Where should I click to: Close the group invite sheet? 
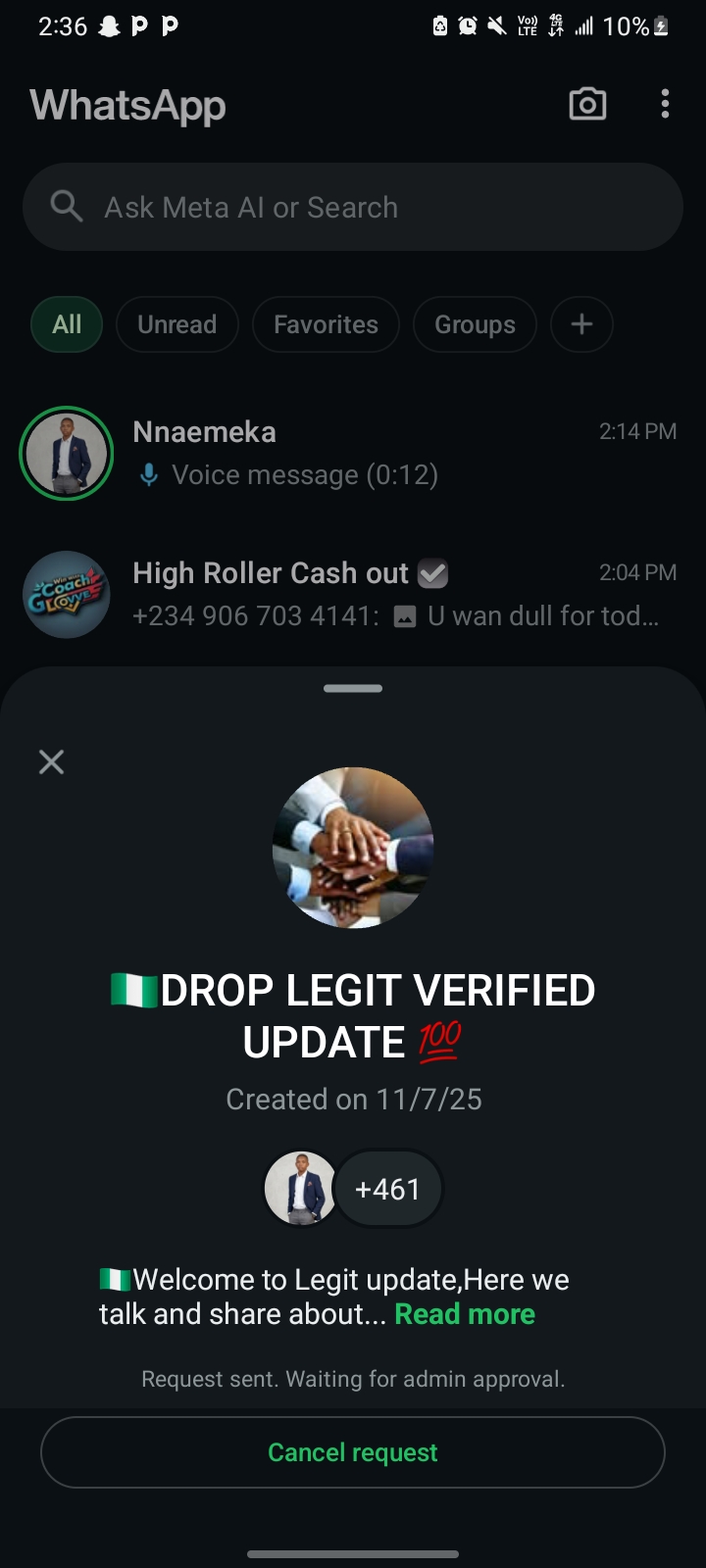tap(51, 761)
